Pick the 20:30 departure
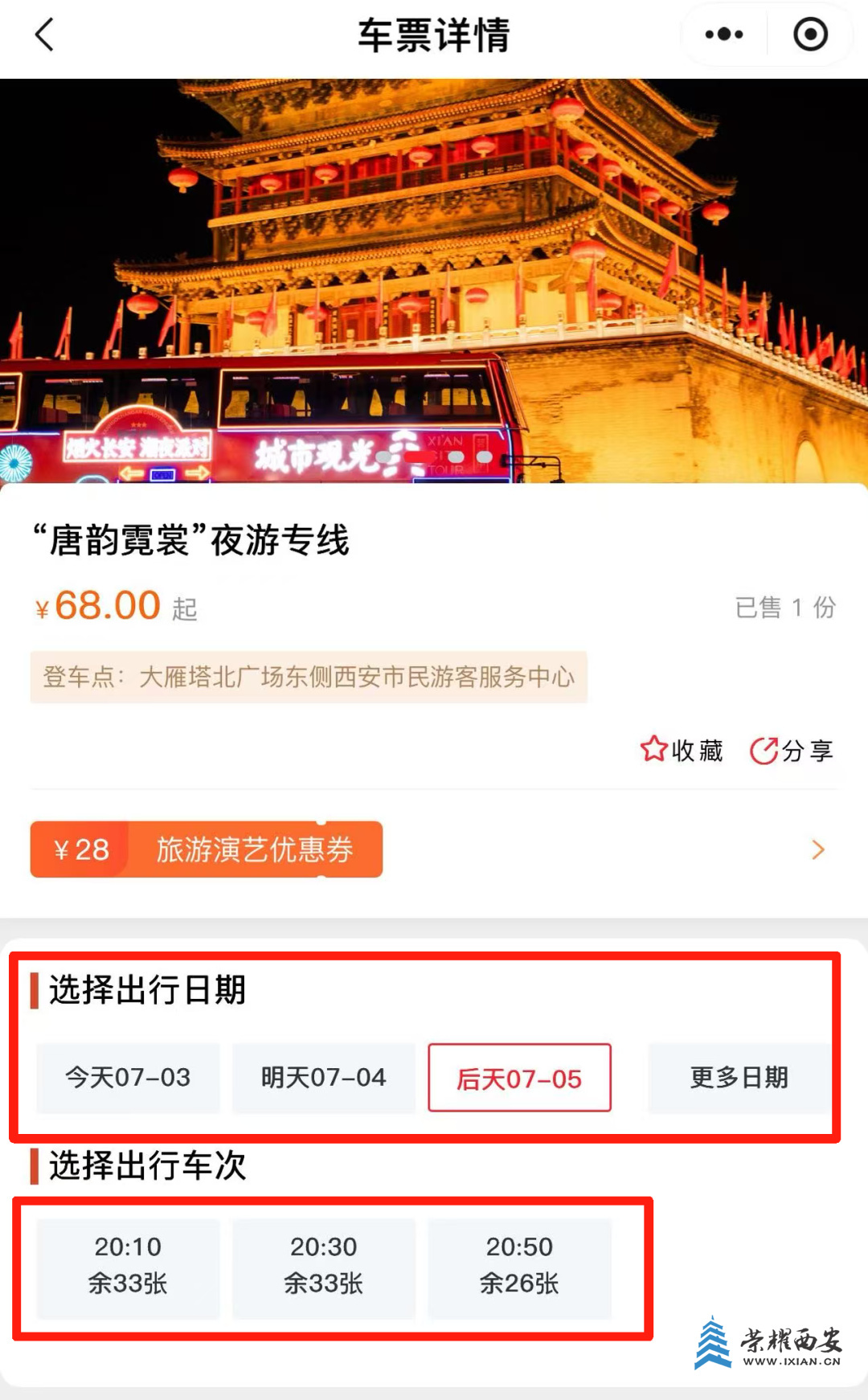The height and width of the screenshot is (1400, 868). (x=324, y=1265)
